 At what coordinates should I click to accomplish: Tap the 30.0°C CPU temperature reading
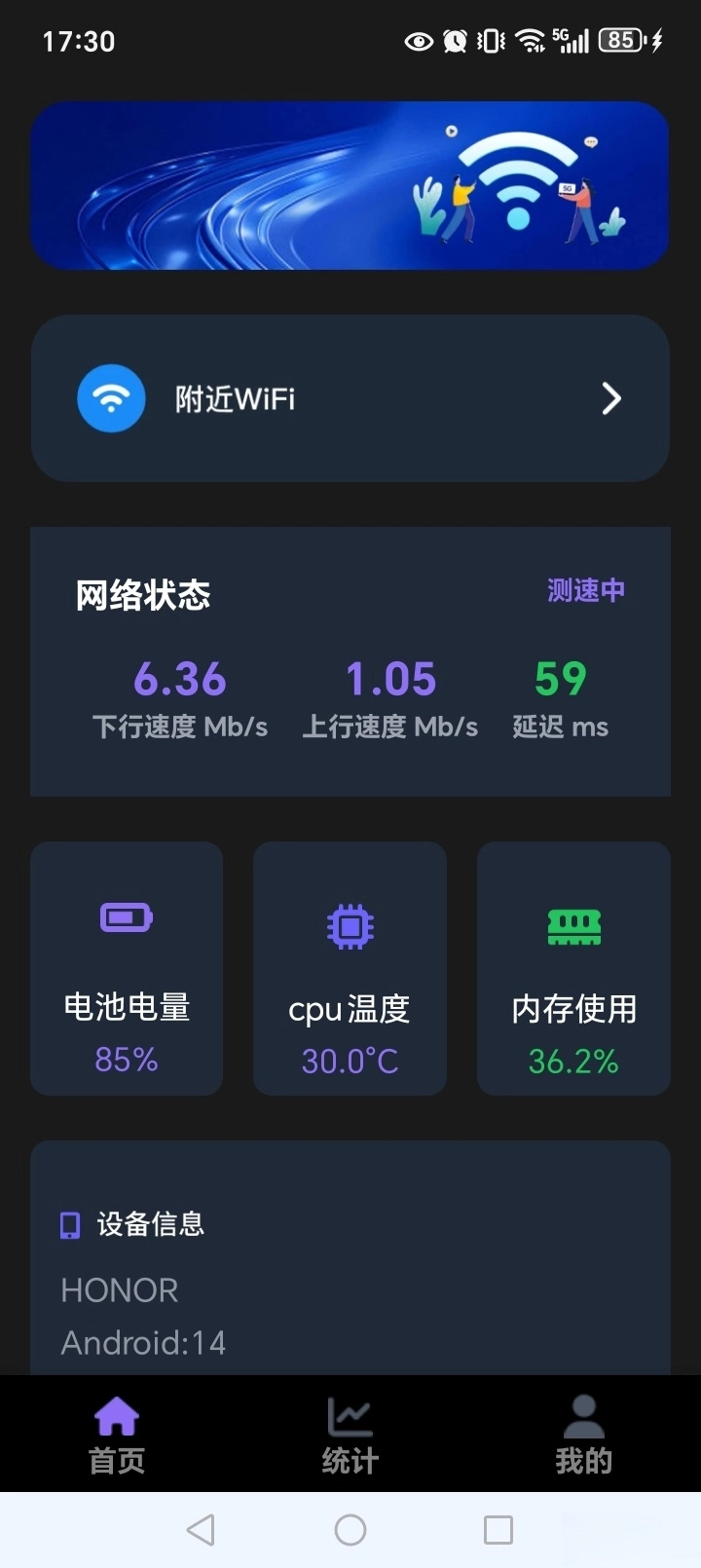coord(350,1062)
